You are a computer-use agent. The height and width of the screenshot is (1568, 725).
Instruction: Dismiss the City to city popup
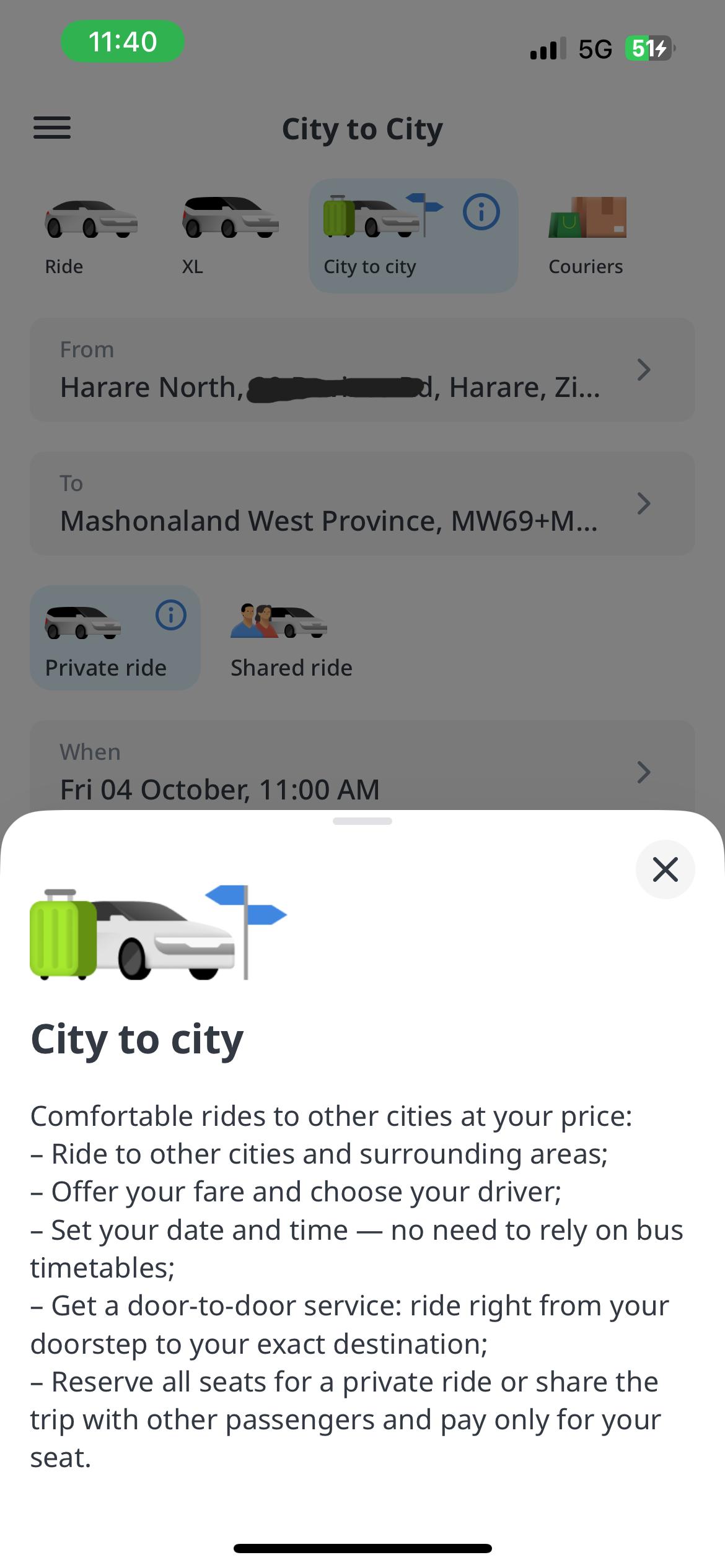click(x=665, y=869)
